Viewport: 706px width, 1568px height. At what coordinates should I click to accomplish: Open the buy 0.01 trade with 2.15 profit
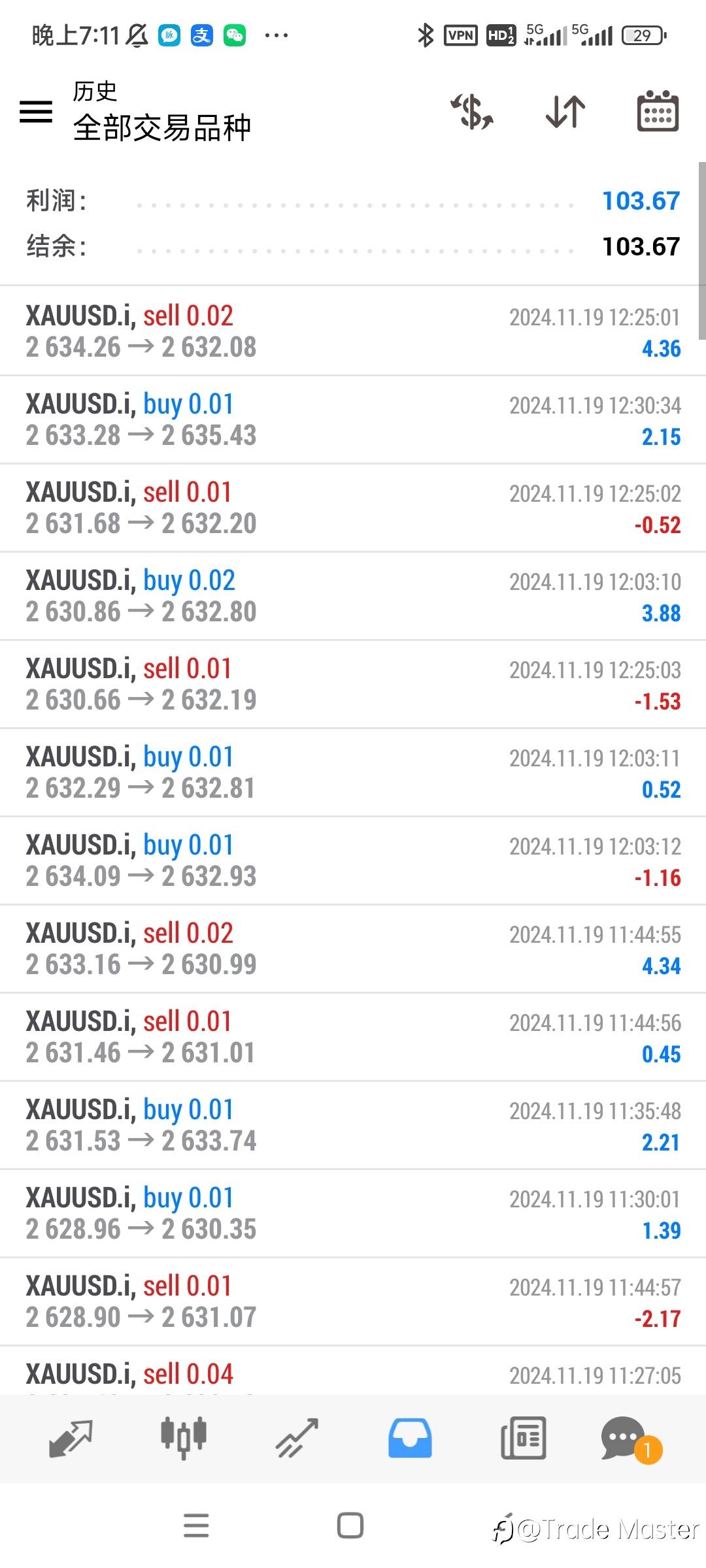(x=353, y=419)
